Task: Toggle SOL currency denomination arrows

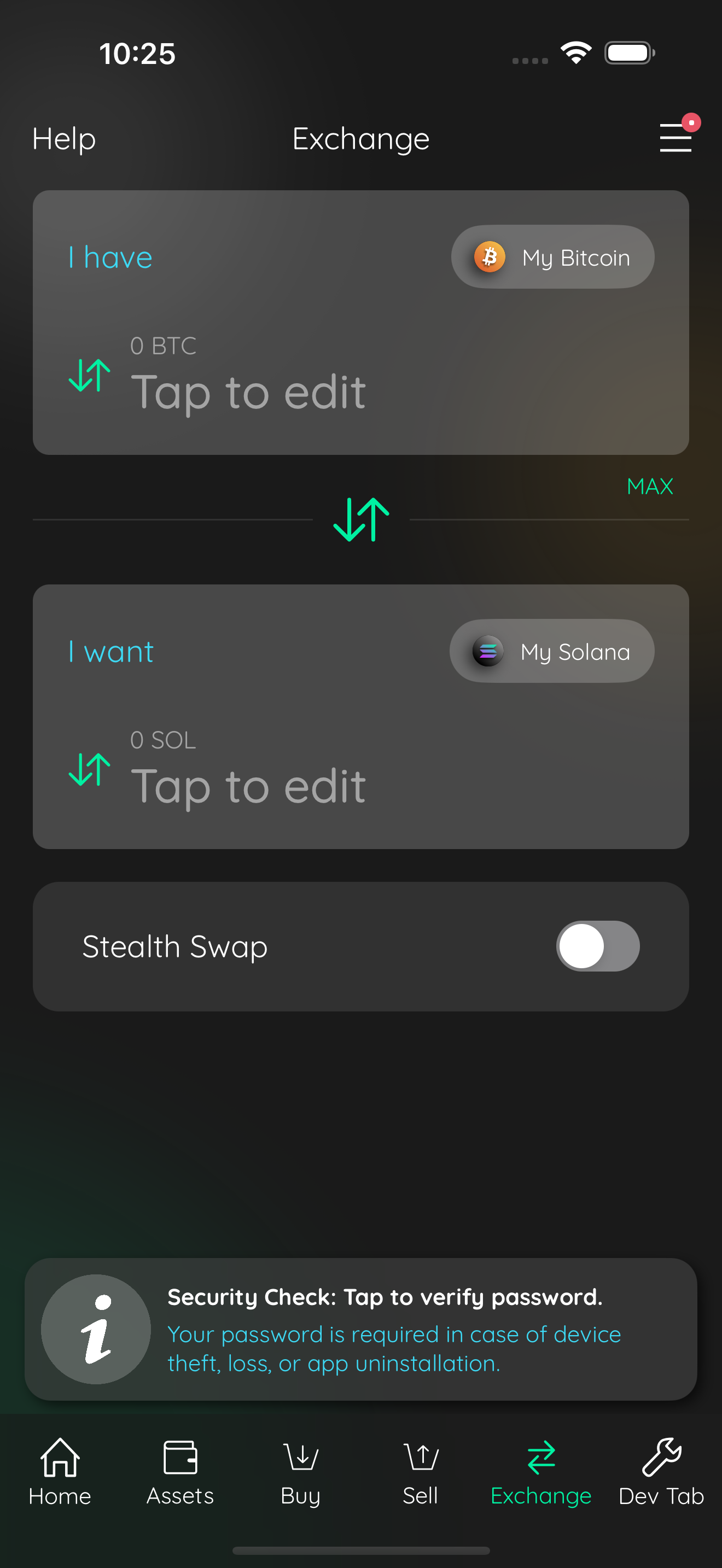Action: click(90, 769)
